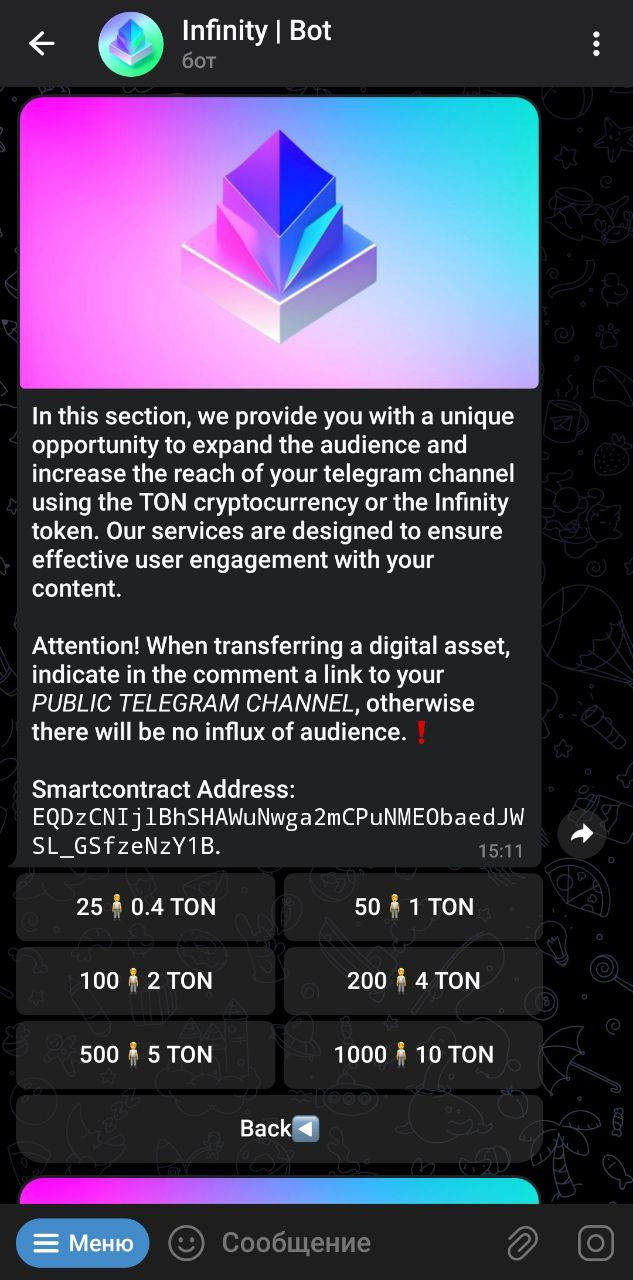Go back from the Infinity Bot chat

coord(41,43)
